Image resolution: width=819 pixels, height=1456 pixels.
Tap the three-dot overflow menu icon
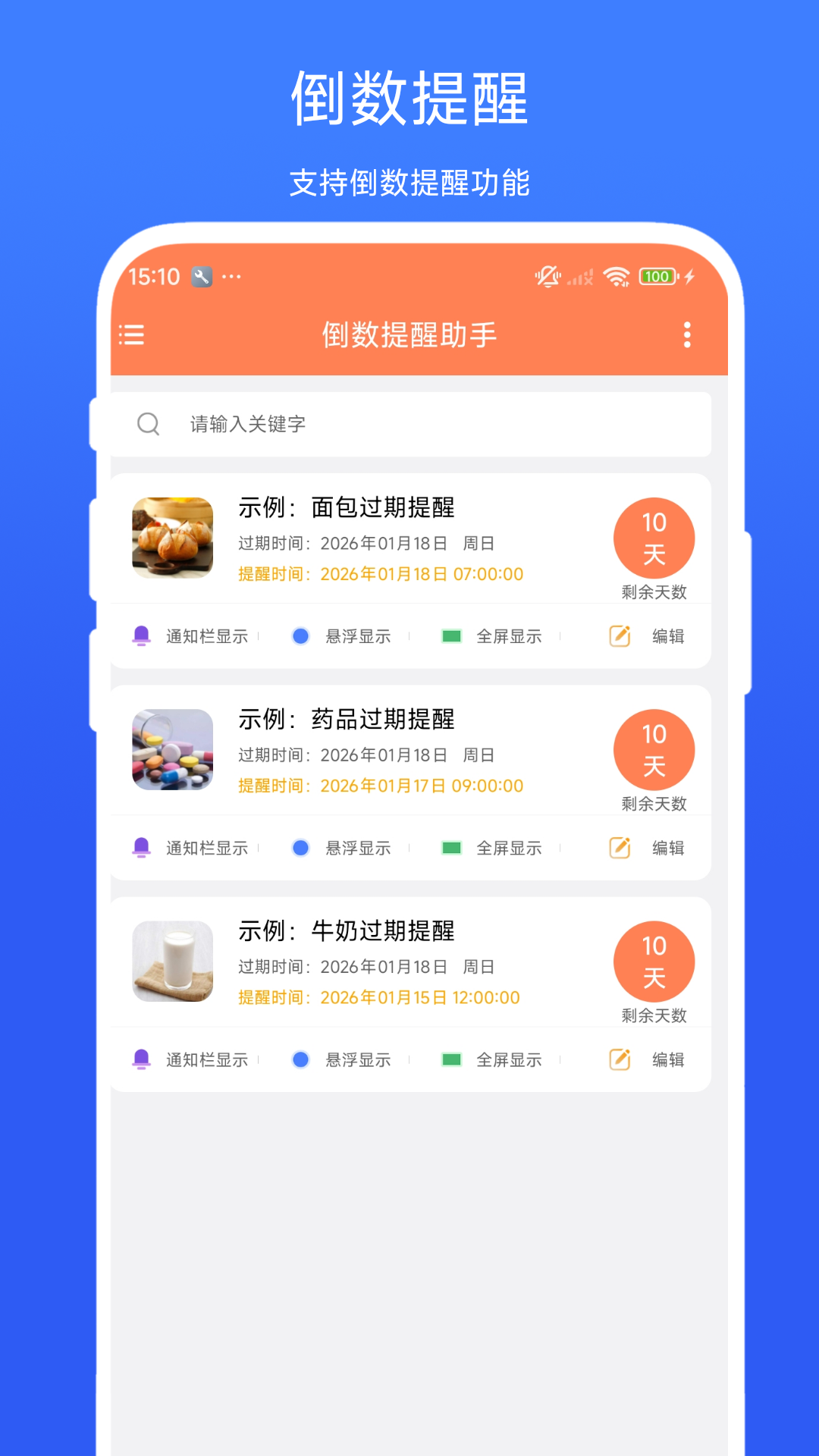click(x=687, y=334)
